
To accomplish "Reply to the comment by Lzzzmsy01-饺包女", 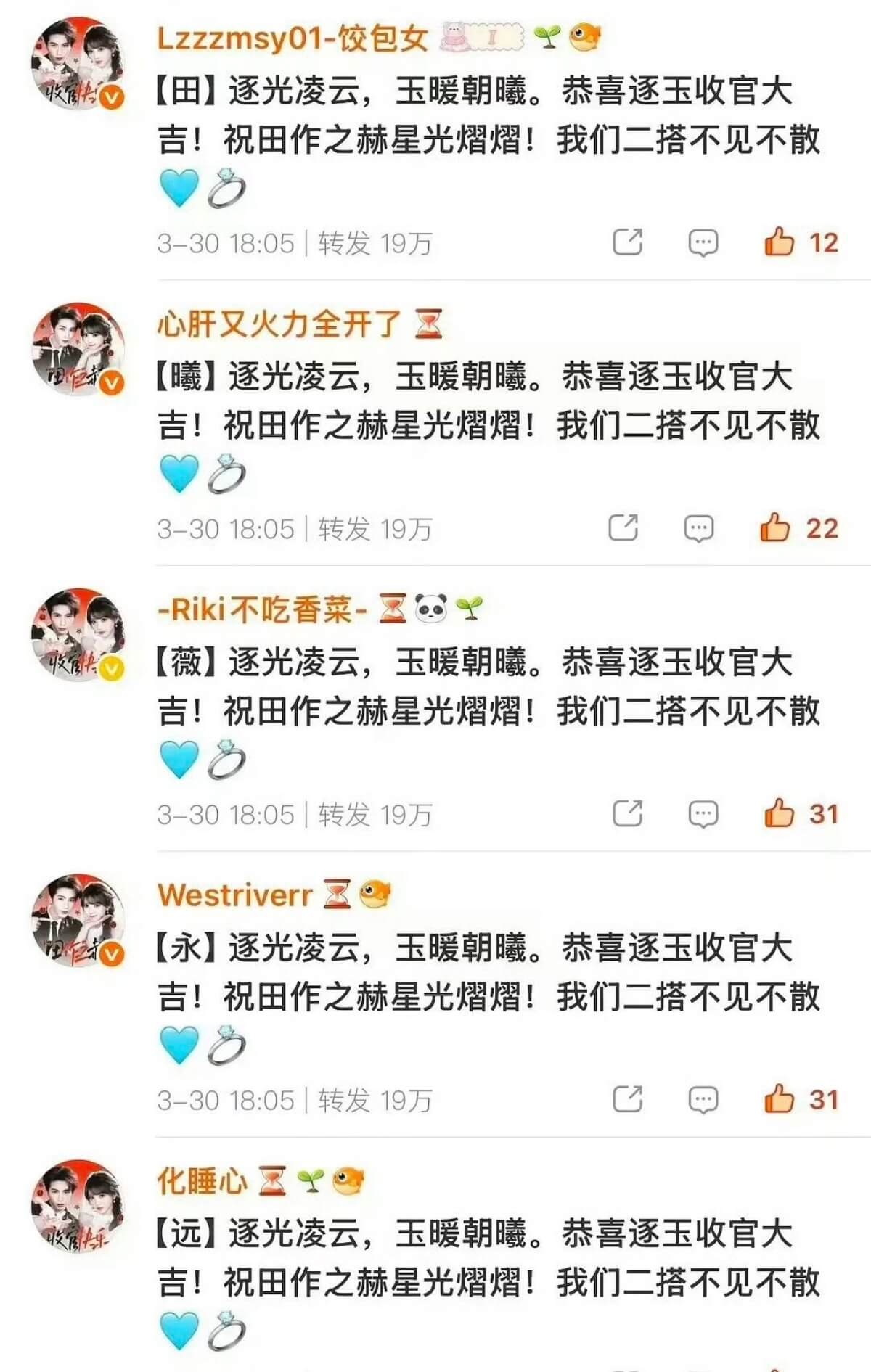I will (703, 242).
